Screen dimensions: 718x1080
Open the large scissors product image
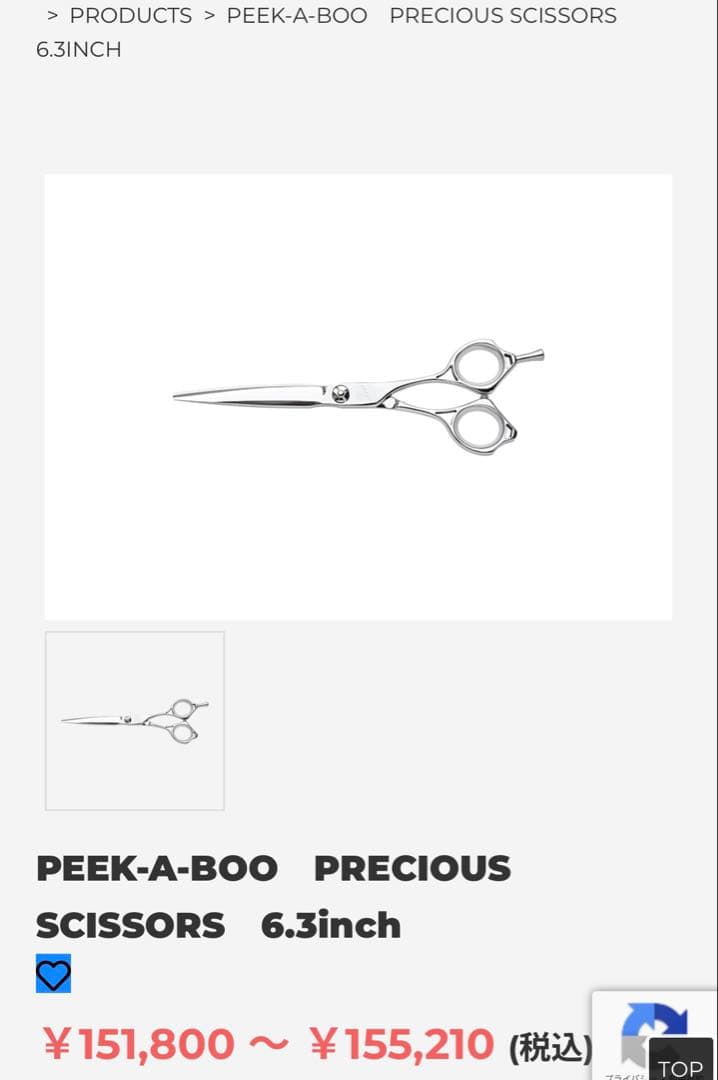pos(358,397)
